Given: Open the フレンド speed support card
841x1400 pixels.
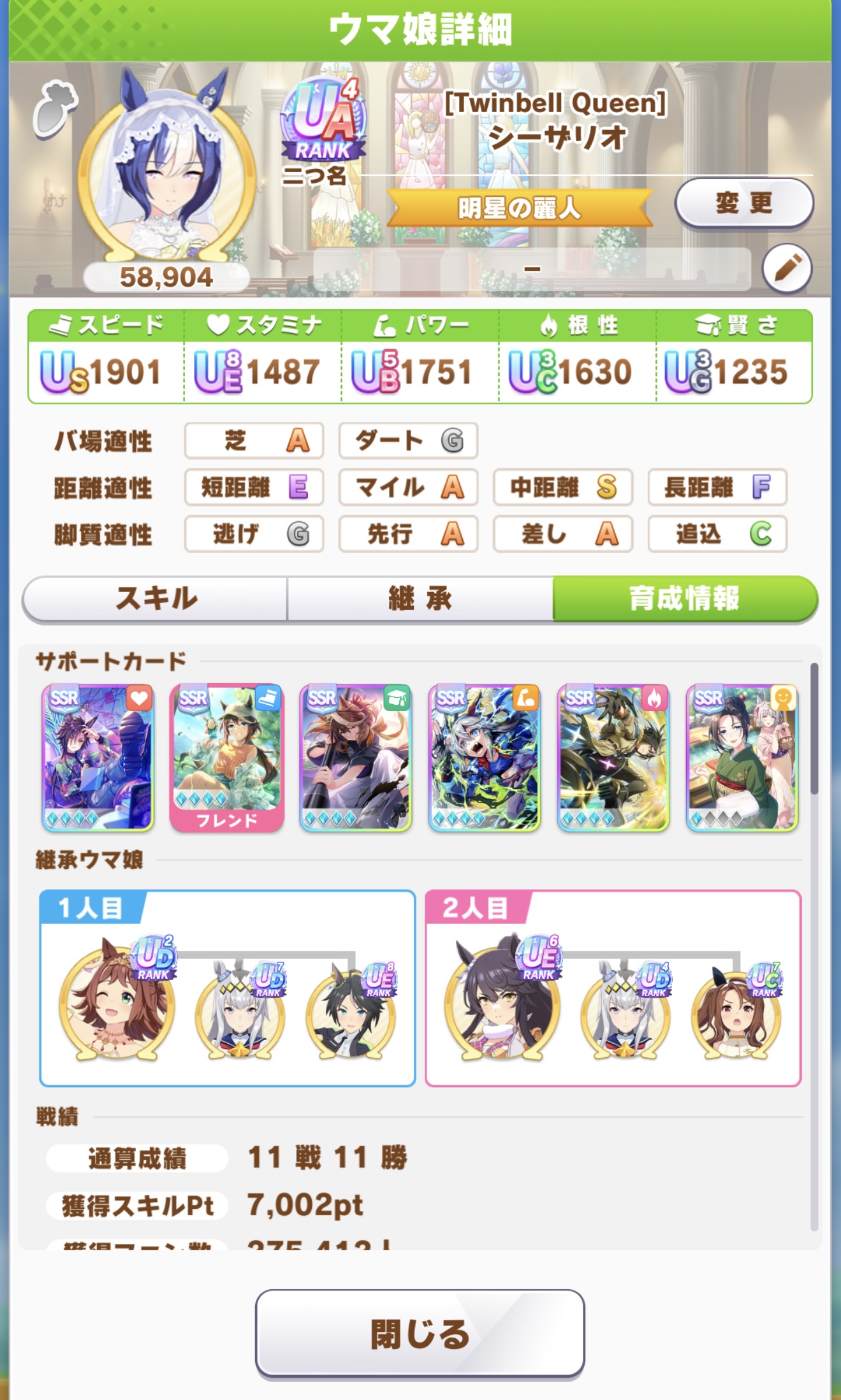Looking at the screenshot, I should tap(227, 758).
